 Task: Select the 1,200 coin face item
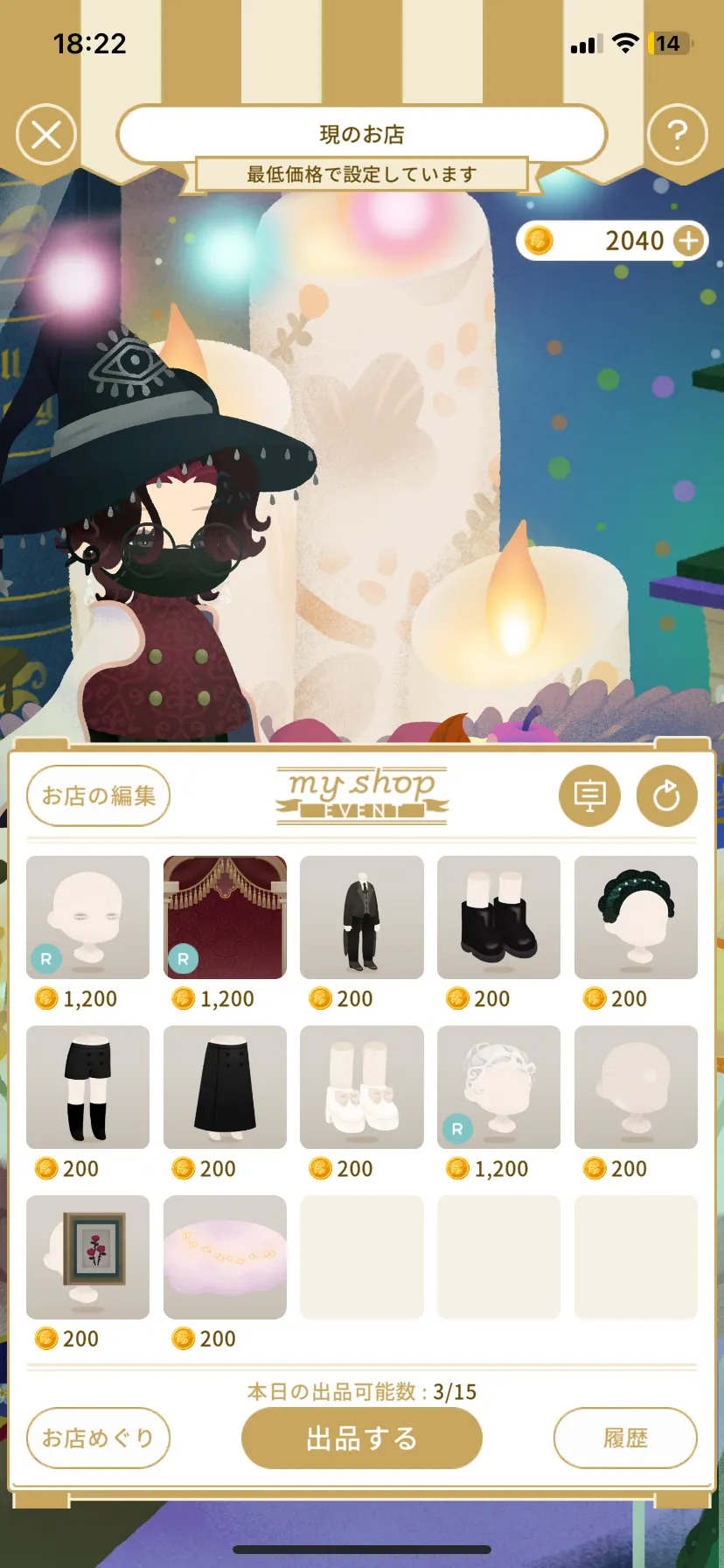[87, 917]
